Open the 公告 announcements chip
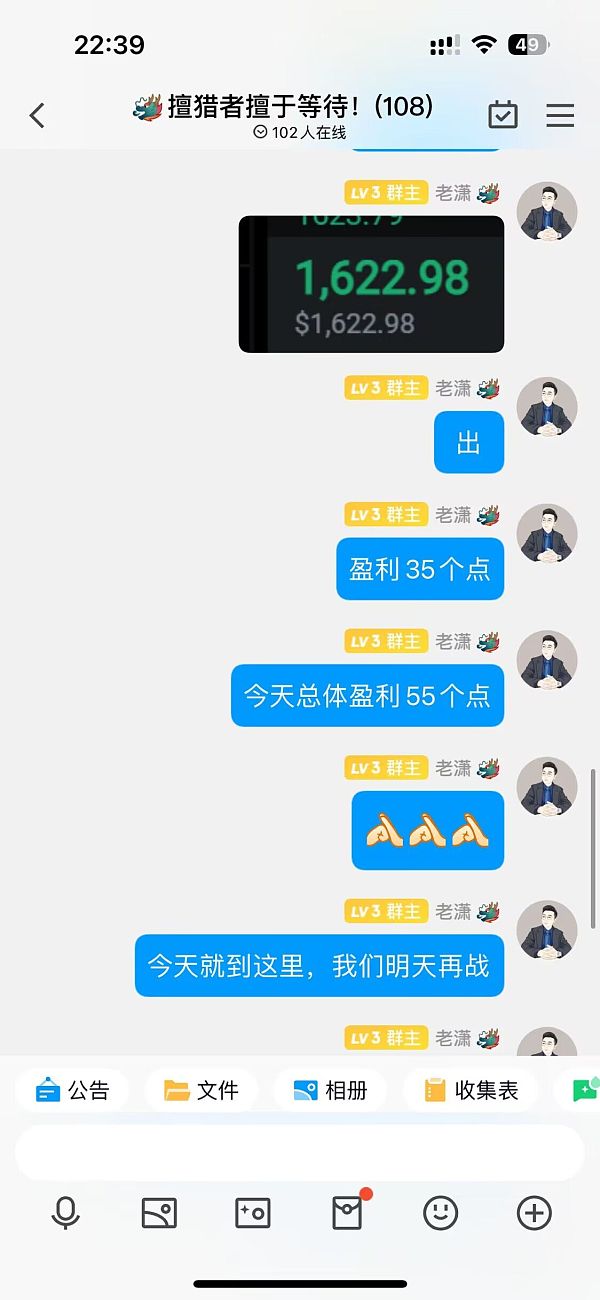The image size is (600, 1300). point(72,1090)
